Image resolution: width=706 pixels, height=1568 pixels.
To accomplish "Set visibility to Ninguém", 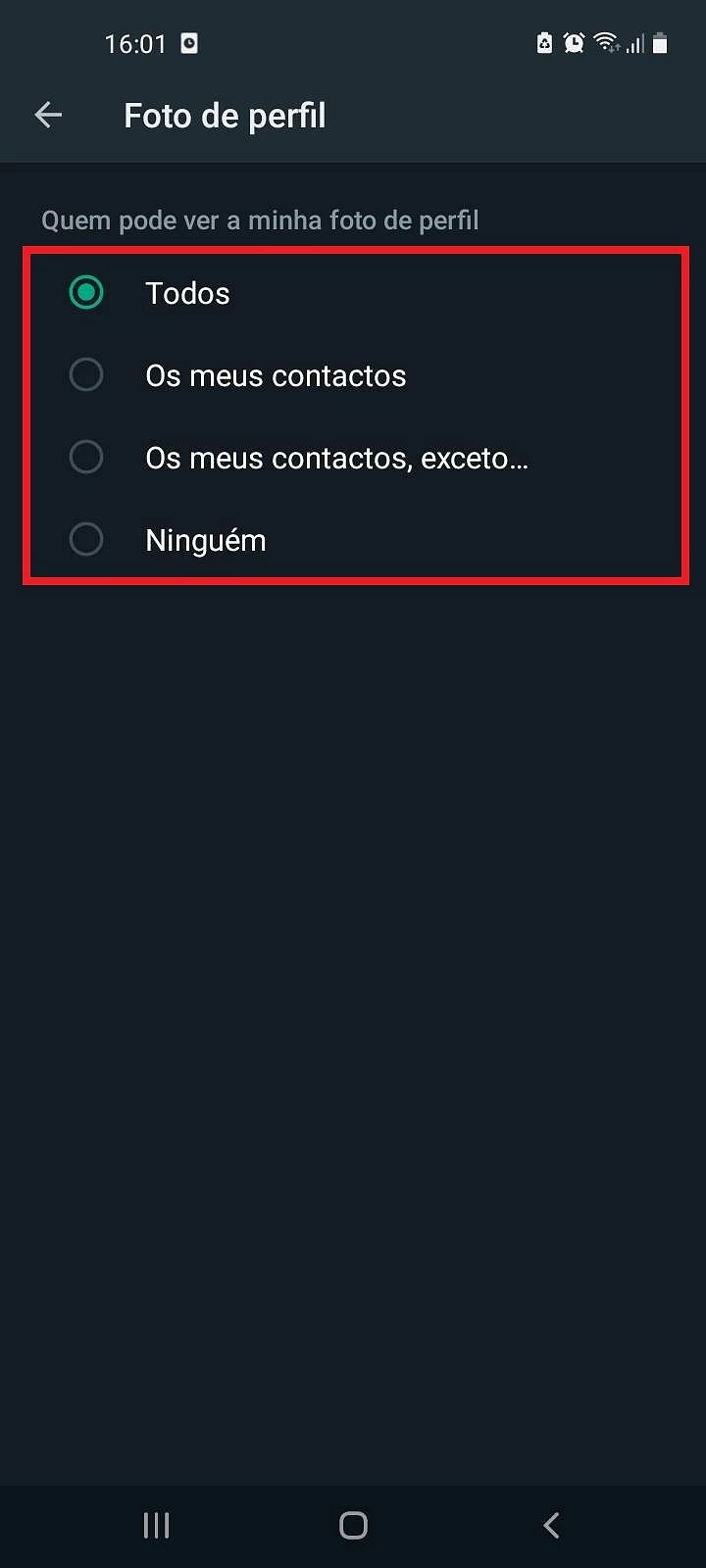I will (x=353, y=540).
